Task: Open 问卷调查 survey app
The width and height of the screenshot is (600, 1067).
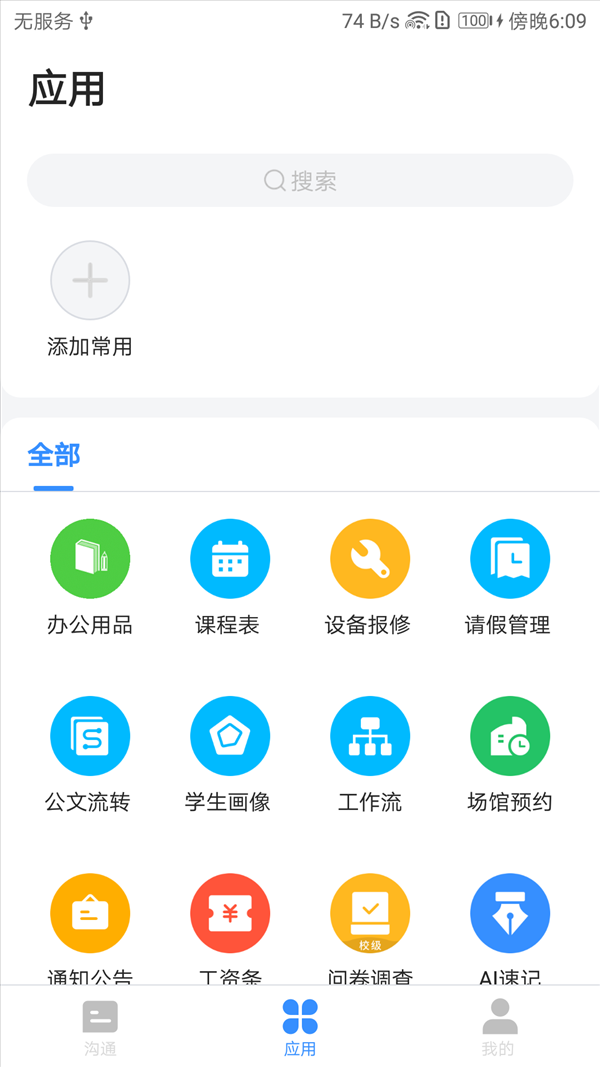Action: click(370, 914)
